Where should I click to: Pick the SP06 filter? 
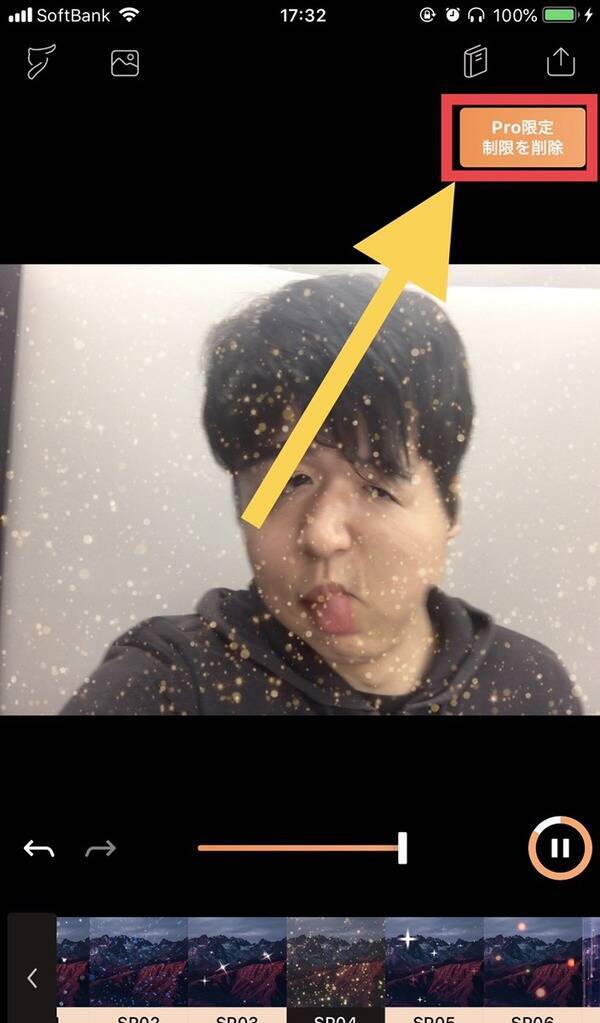click(x=532, y=966)
